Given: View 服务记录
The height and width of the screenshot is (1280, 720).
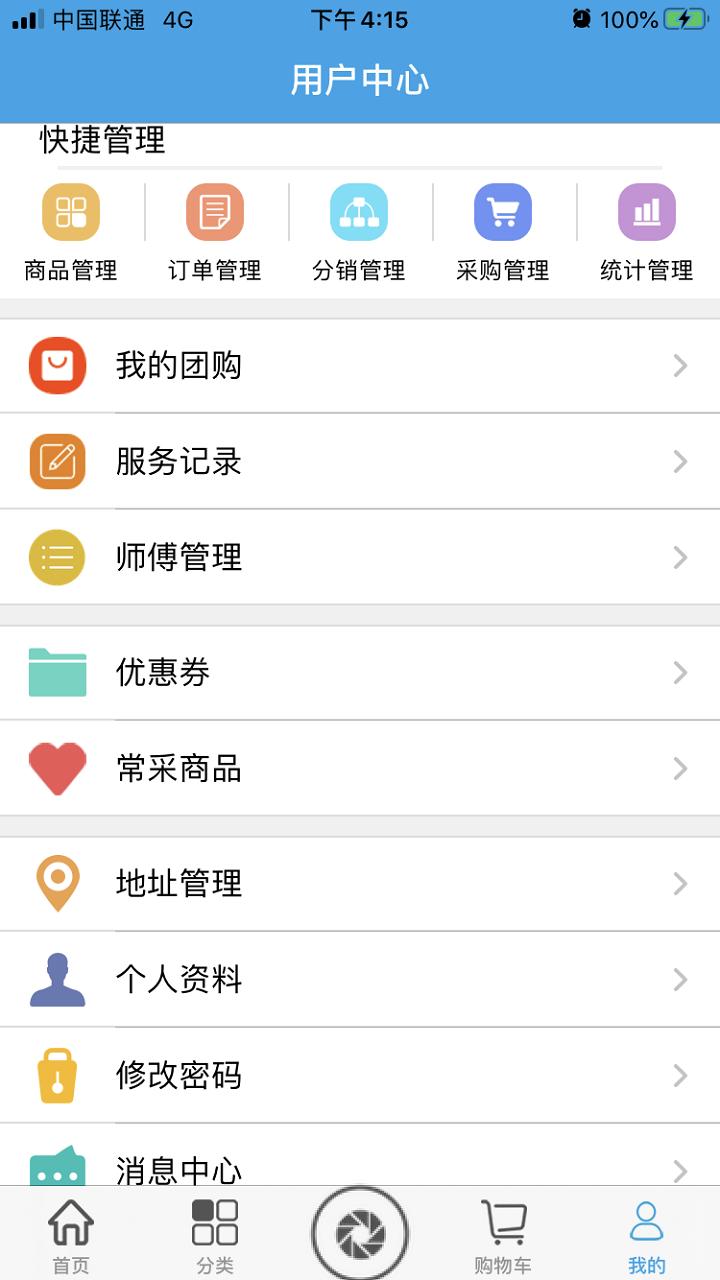Looking at the screenshot, I should click(360, 461).
